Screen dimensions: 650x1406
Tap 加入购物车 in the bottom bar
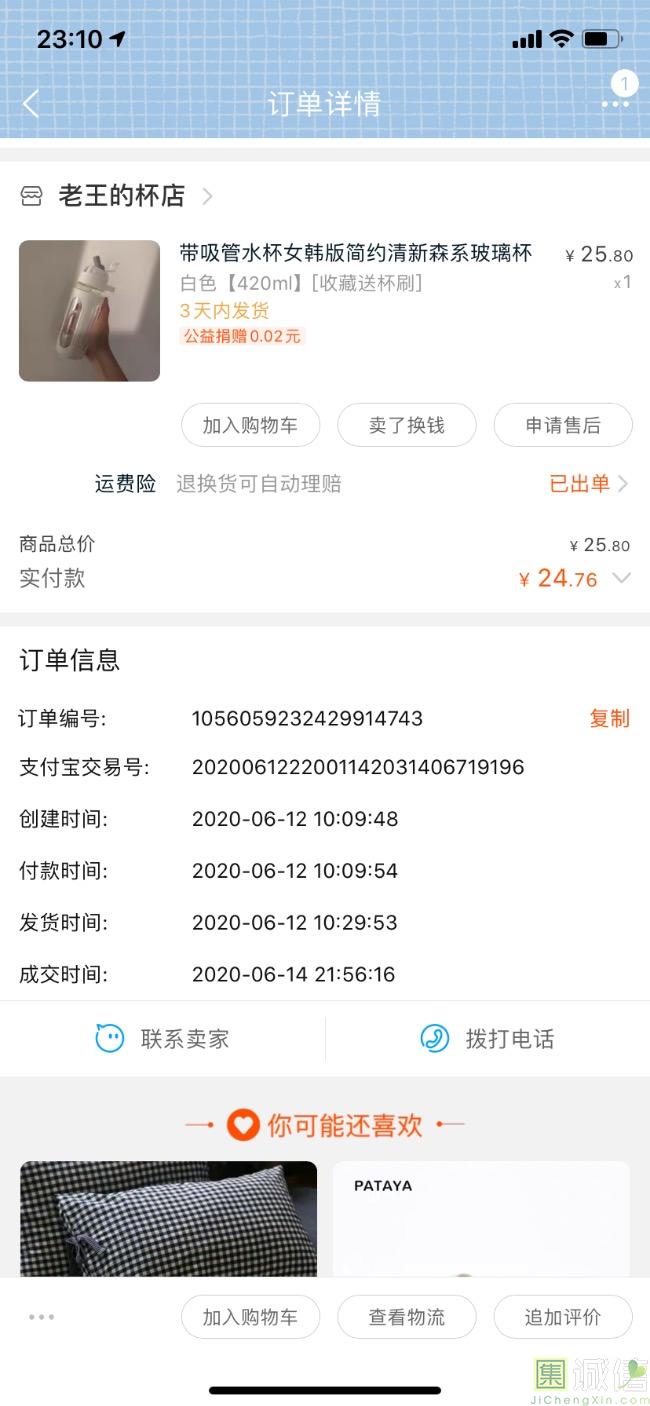coord(250,1317)
